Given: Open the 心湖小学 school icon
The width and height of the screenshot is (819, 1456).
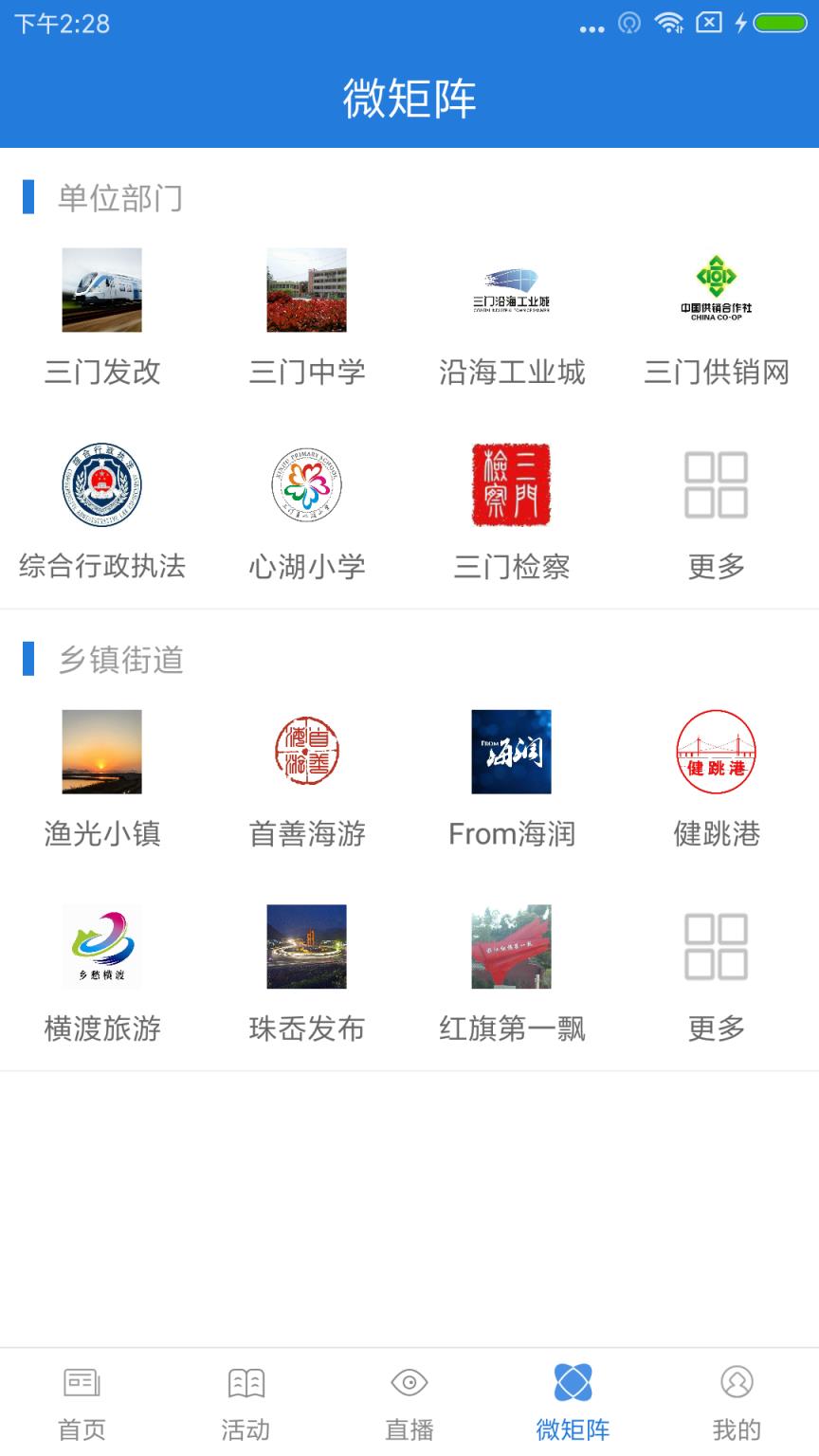Looking at the screenshot, I should coord(307,484).
